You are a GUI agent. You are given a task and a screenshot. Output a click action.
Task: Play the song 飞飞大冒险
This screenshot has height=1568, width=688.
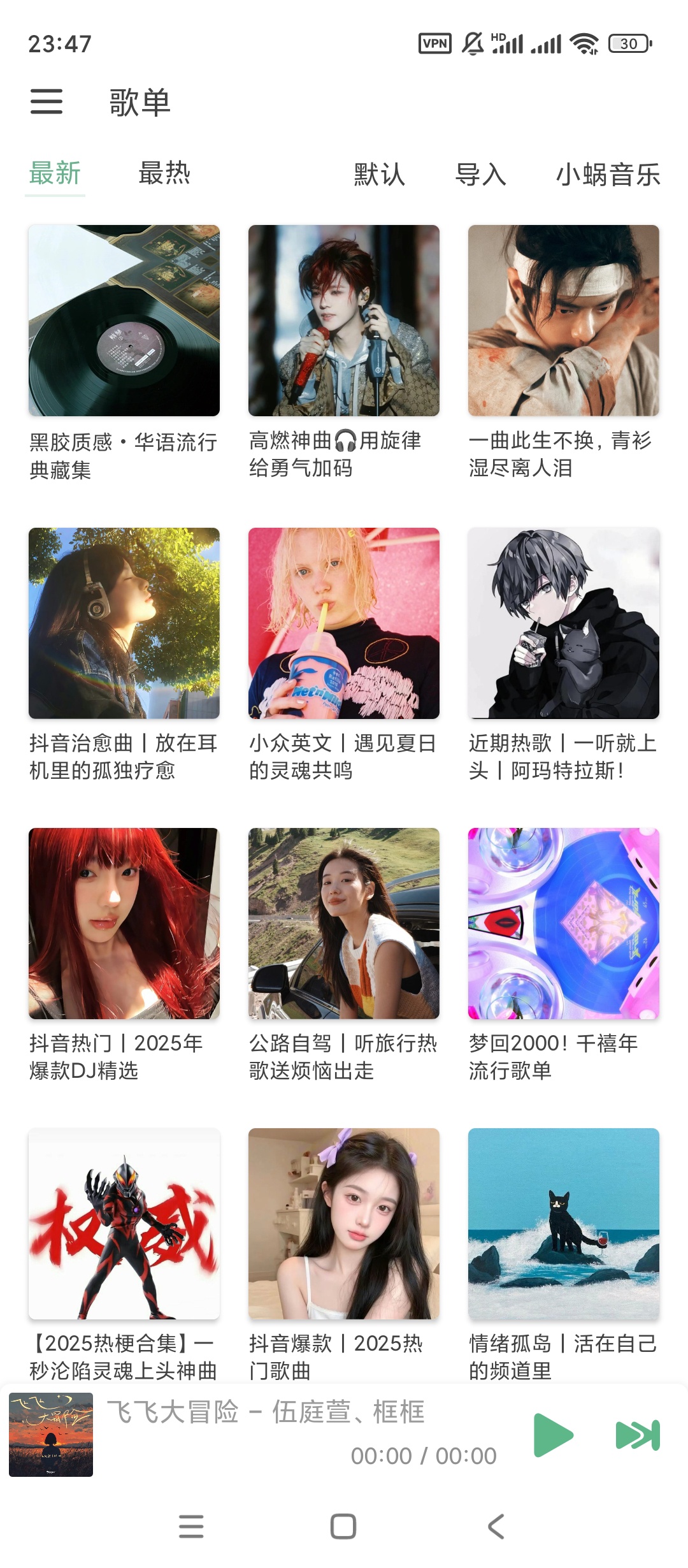553,1435
